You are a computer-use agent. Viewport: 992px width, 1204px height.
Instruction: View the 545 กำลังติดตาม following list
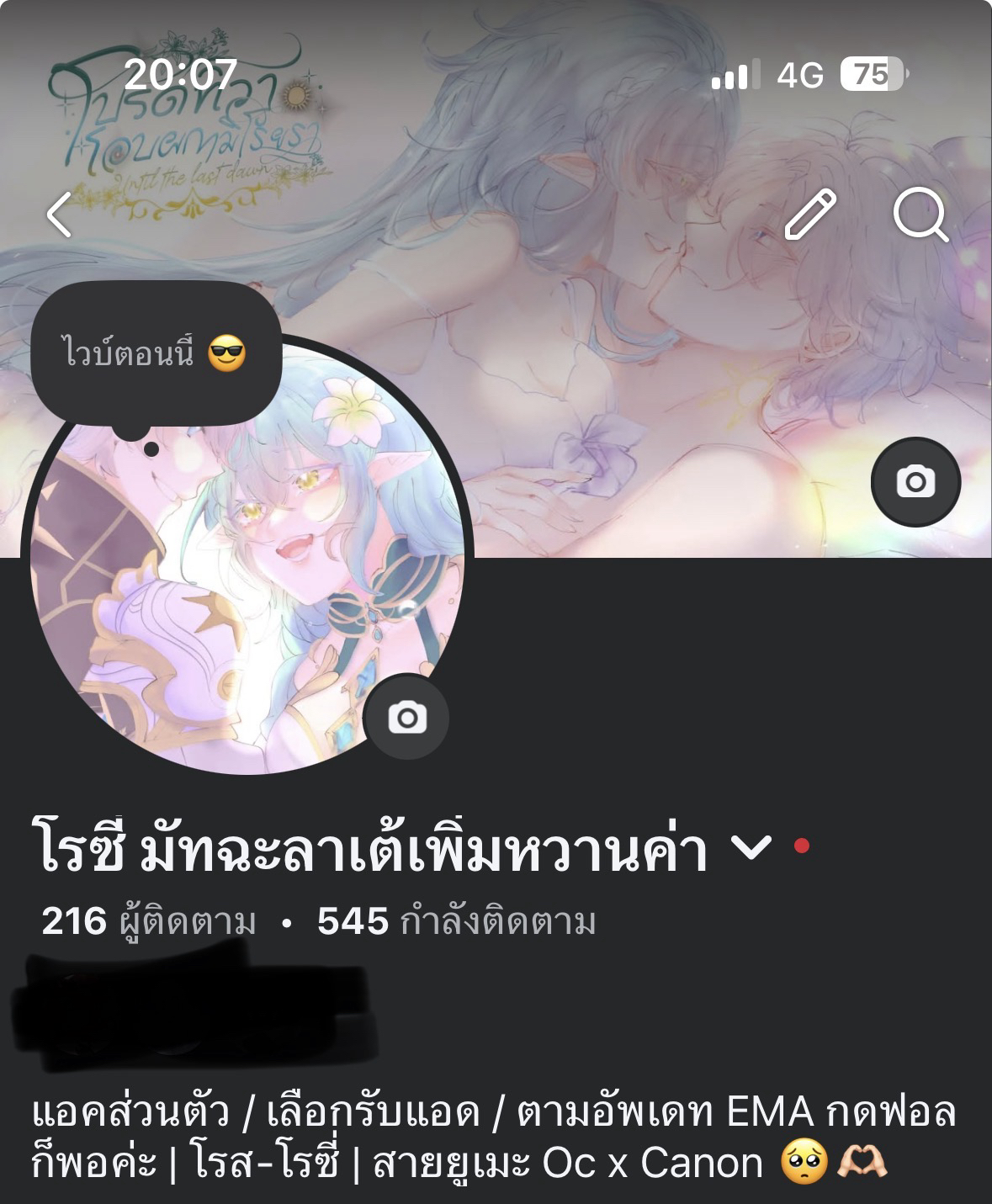click(x=457, y=922)
